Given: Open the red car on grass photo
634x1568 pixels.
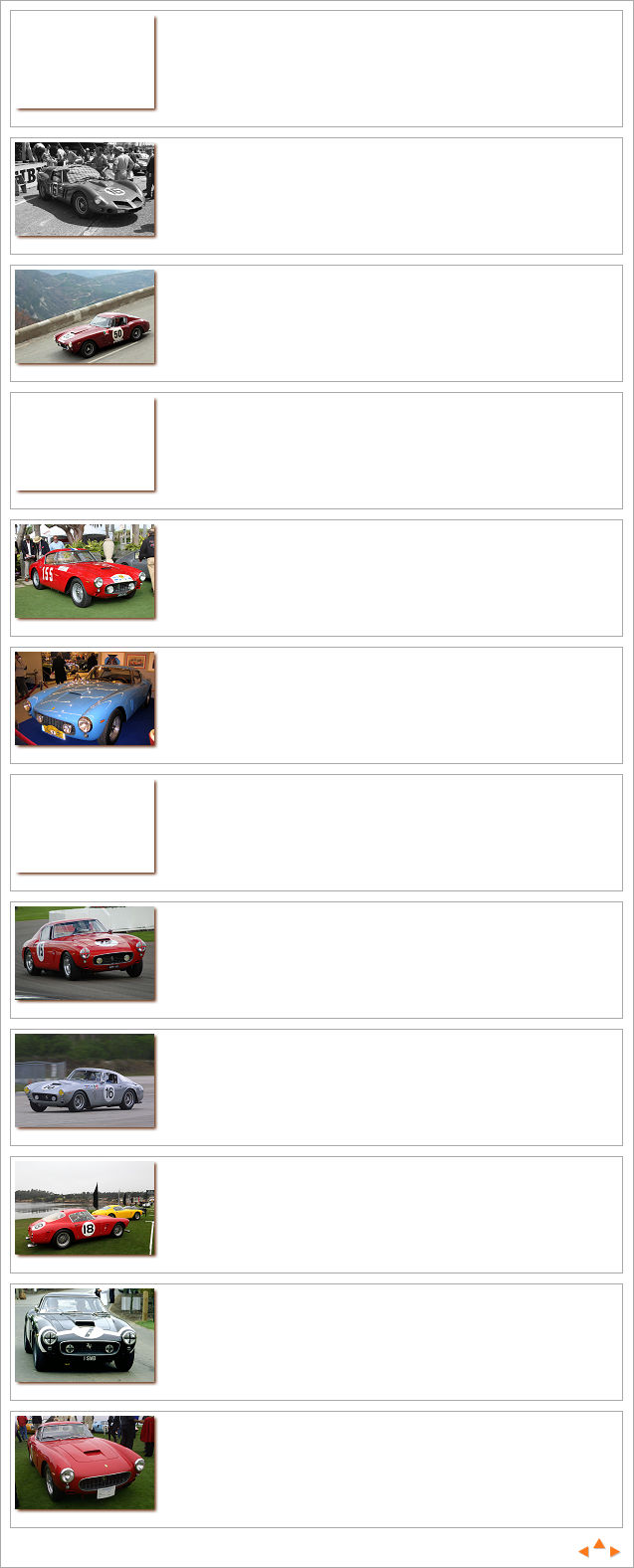Looking at the screenshot, I should 85,1463.
